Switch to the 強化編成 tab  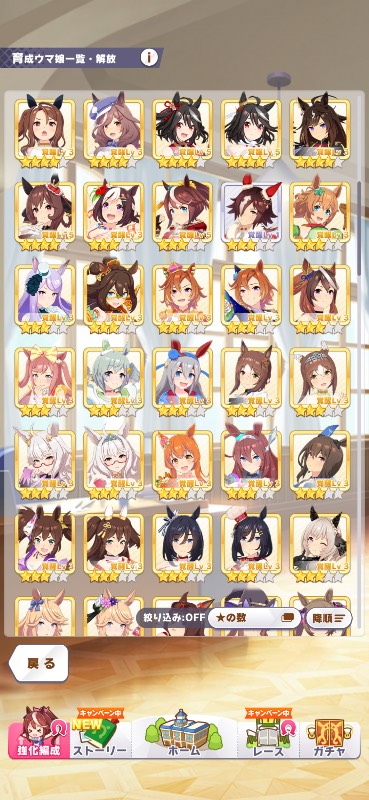pos(38,733)
